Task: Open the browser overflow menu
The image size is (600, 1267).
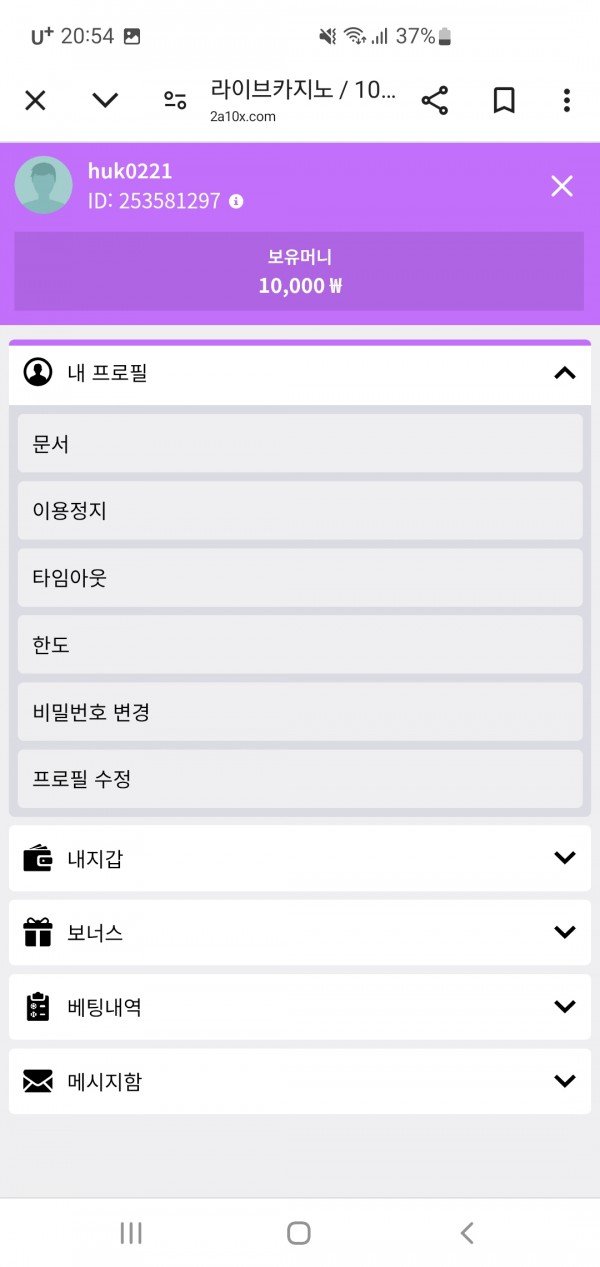Action: point(566,100)
